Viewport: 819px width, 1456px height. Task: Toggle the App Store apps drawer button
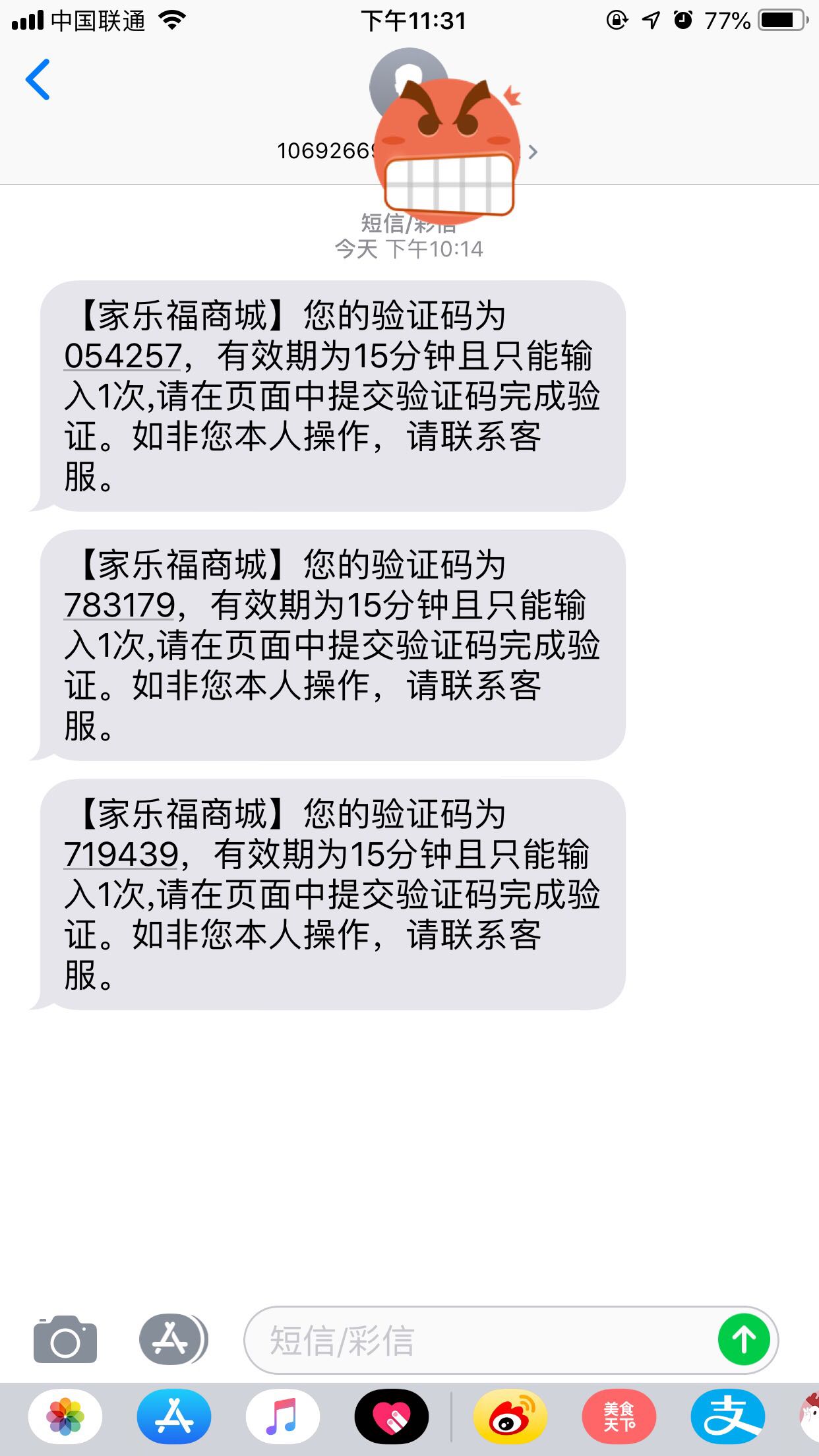[x=173, y=1339]
